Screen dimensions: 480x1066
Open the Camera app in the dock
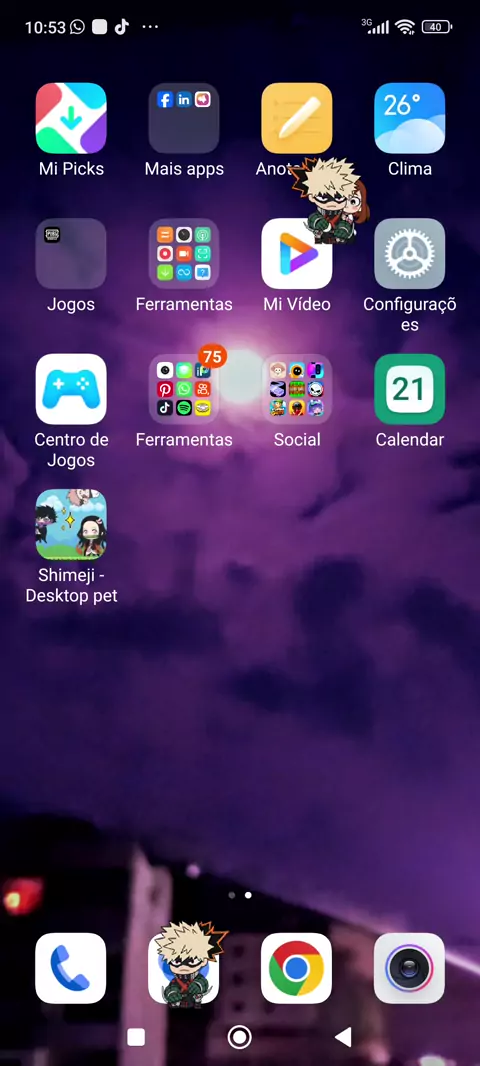pos(409,968)
